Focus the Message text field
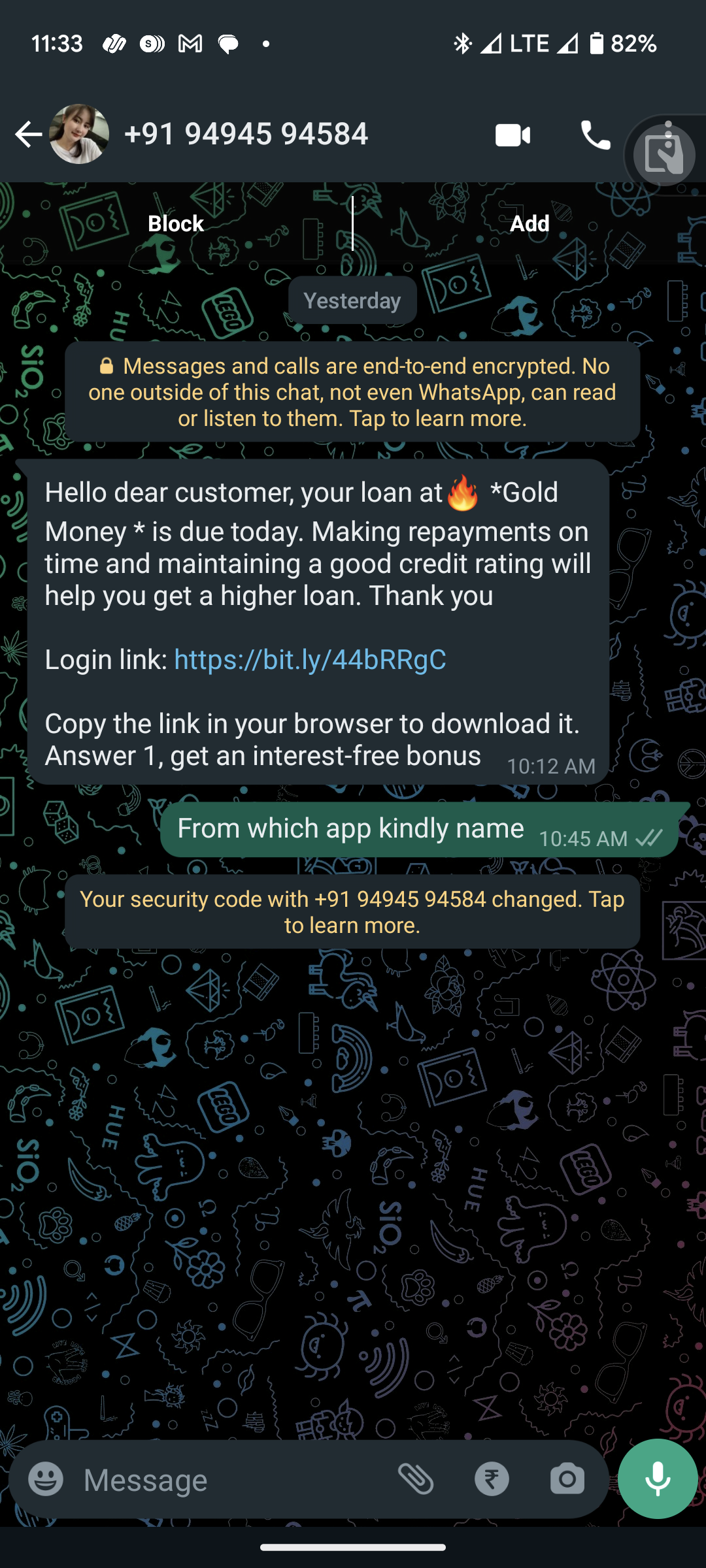The width and height of the screenshot is (706, 1568). [229, 1480]
